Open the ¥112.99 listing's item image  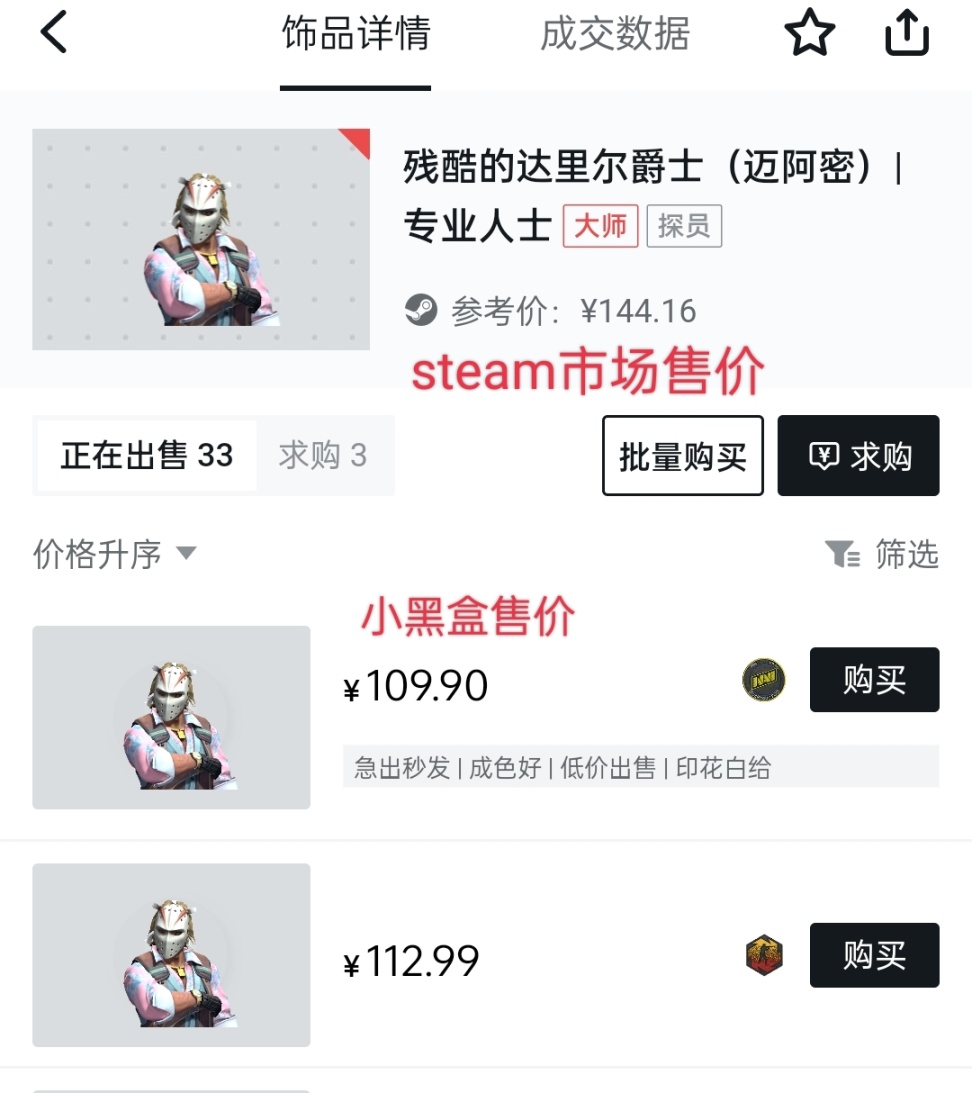(171, 955)
